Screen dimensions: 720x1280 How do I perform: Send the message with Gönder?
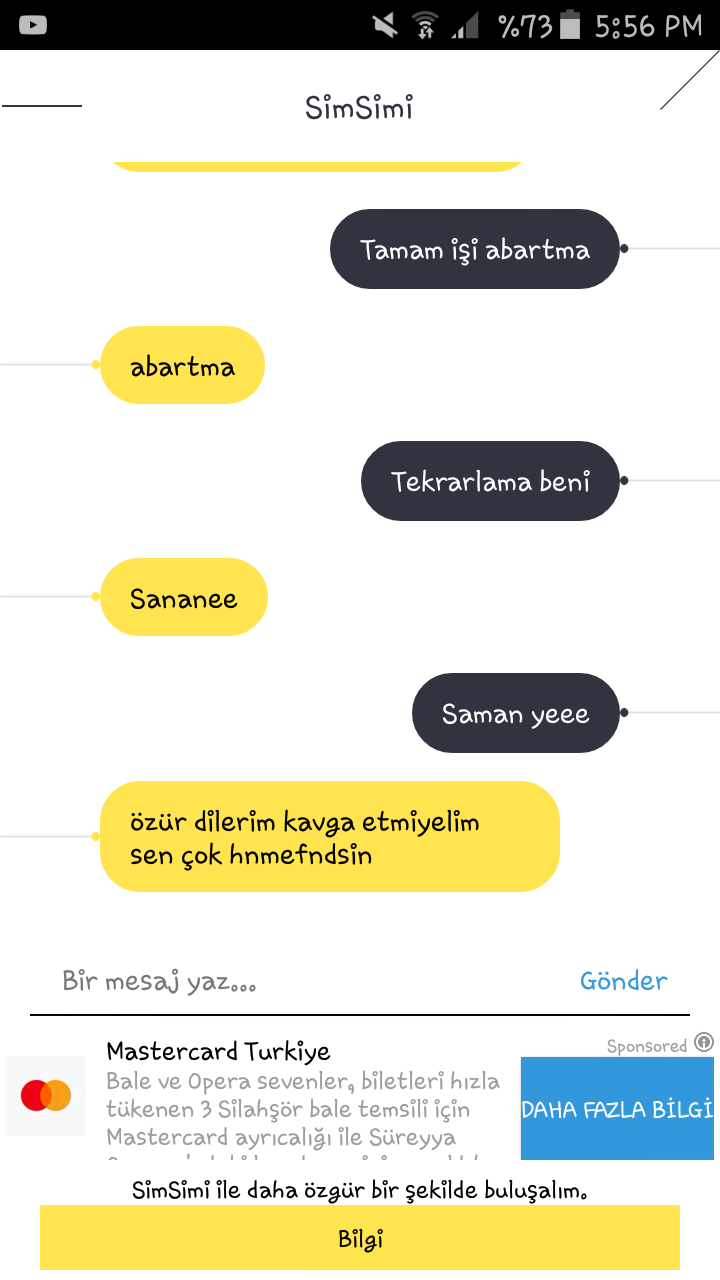point(623,981)
